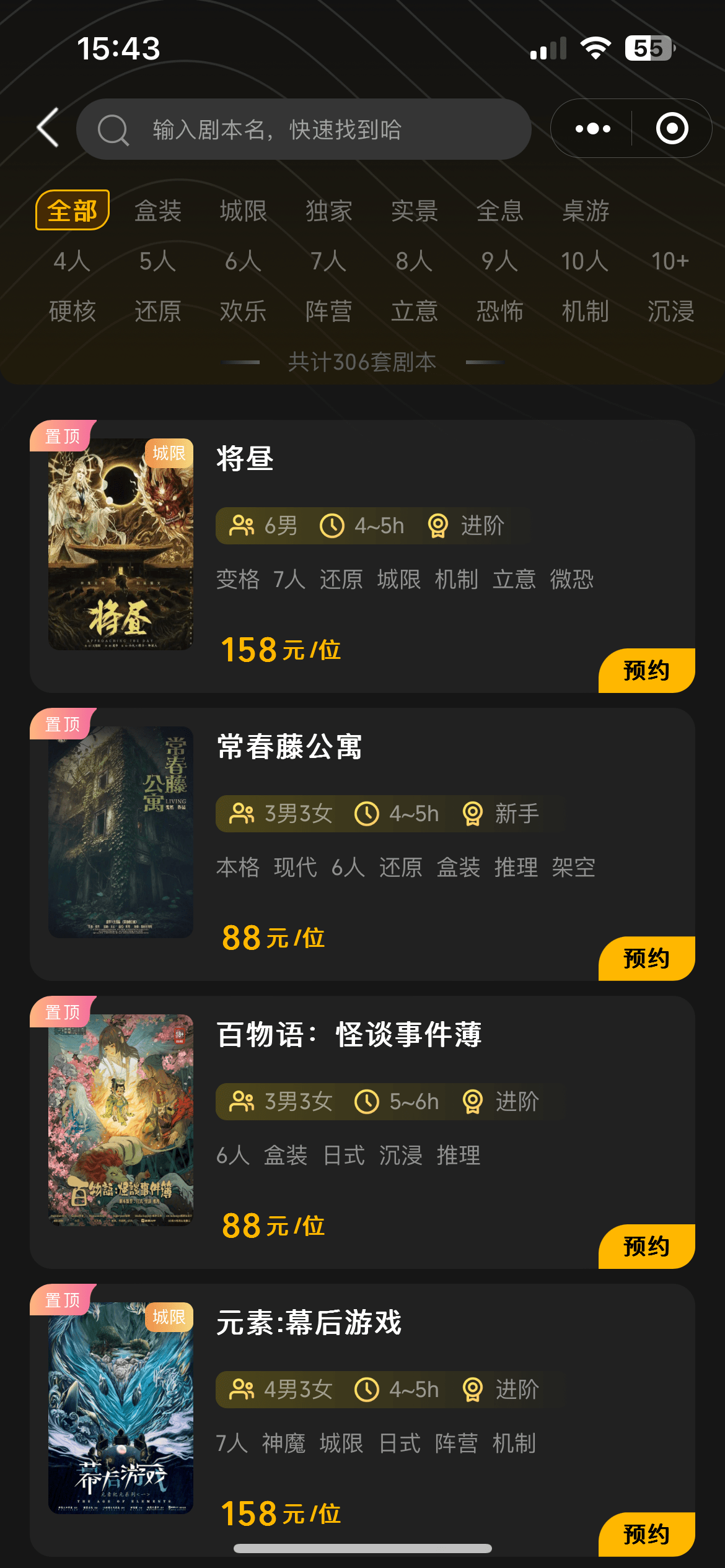The width and height of the screenshot is (725, 1568).
Task: Tap 预约 for 百物语：怪谈事件薄
Action: [646, 1246]
